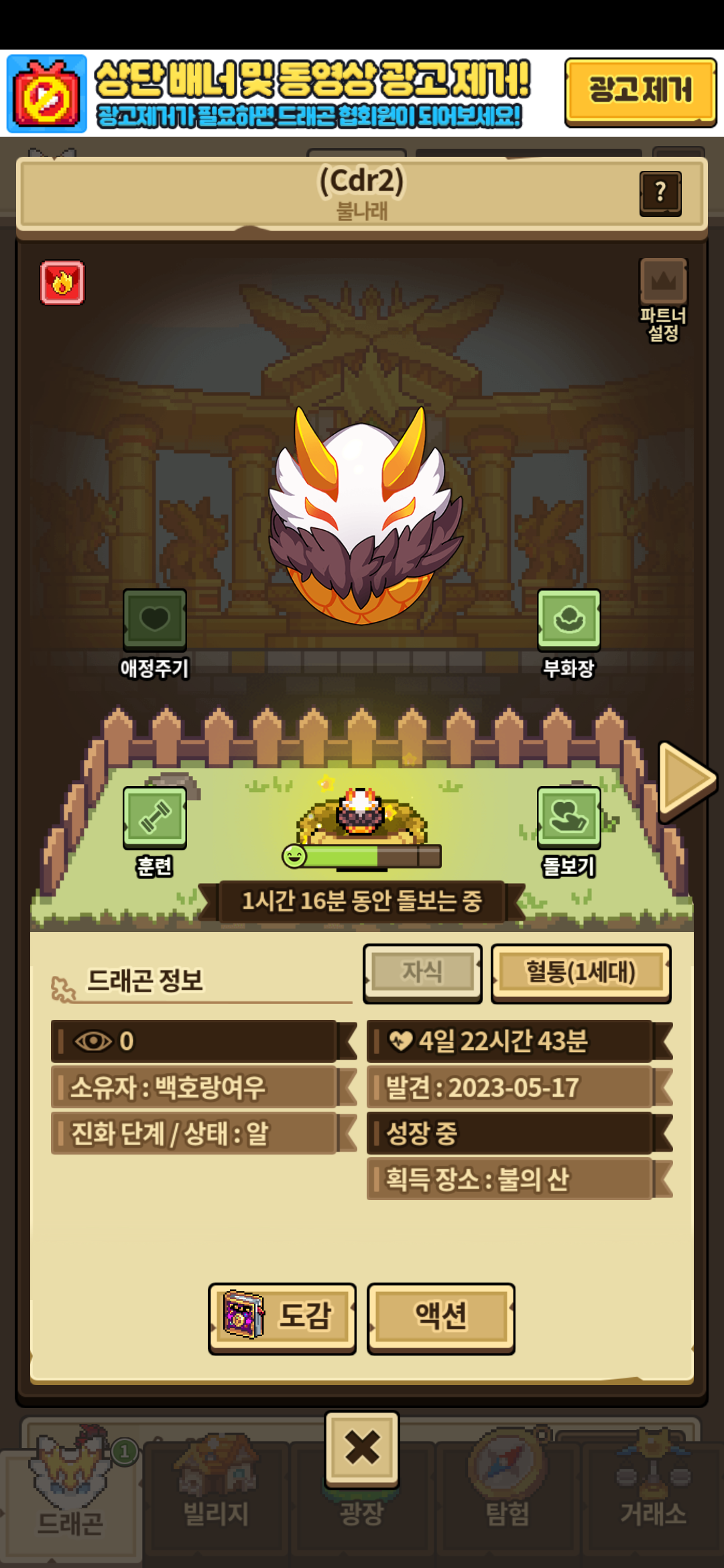
Task: Open the question mark help button
Action: point(660,193)
